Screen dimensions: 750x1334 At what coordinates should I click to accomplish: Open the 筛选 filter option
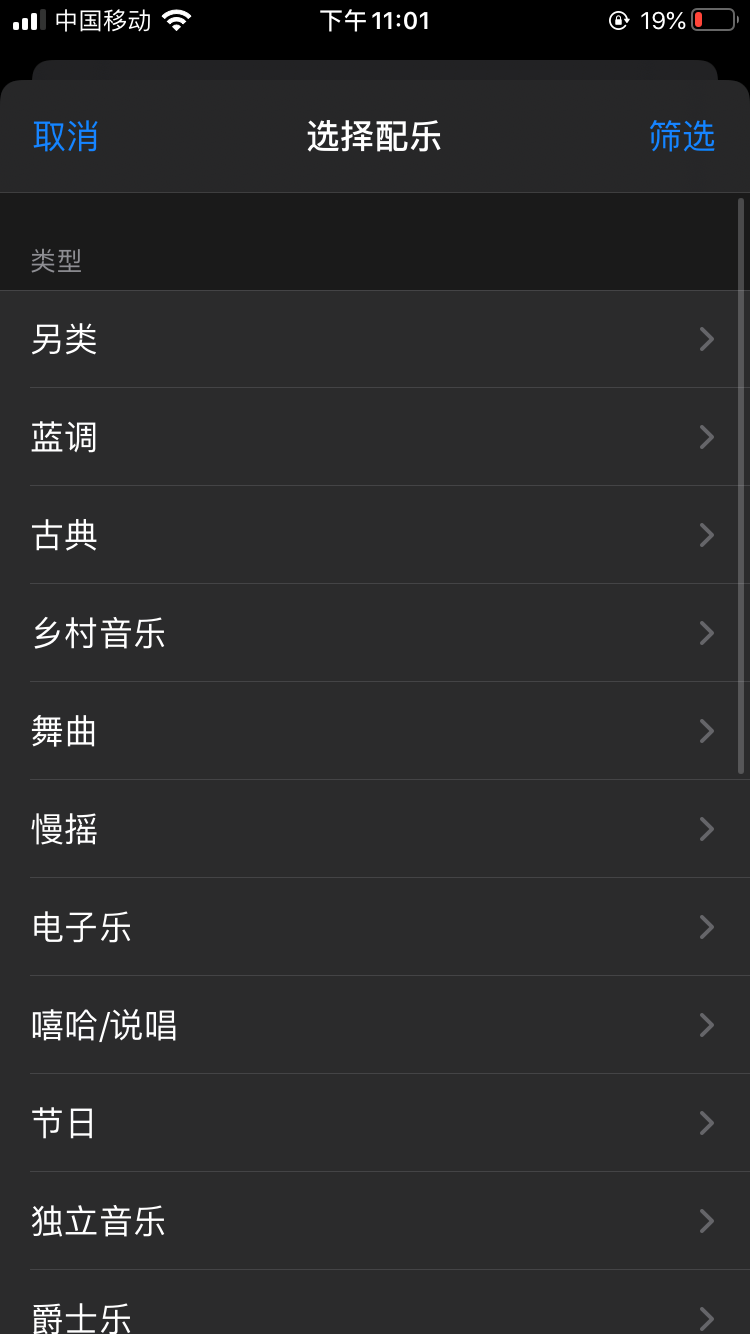click(682, 136)
